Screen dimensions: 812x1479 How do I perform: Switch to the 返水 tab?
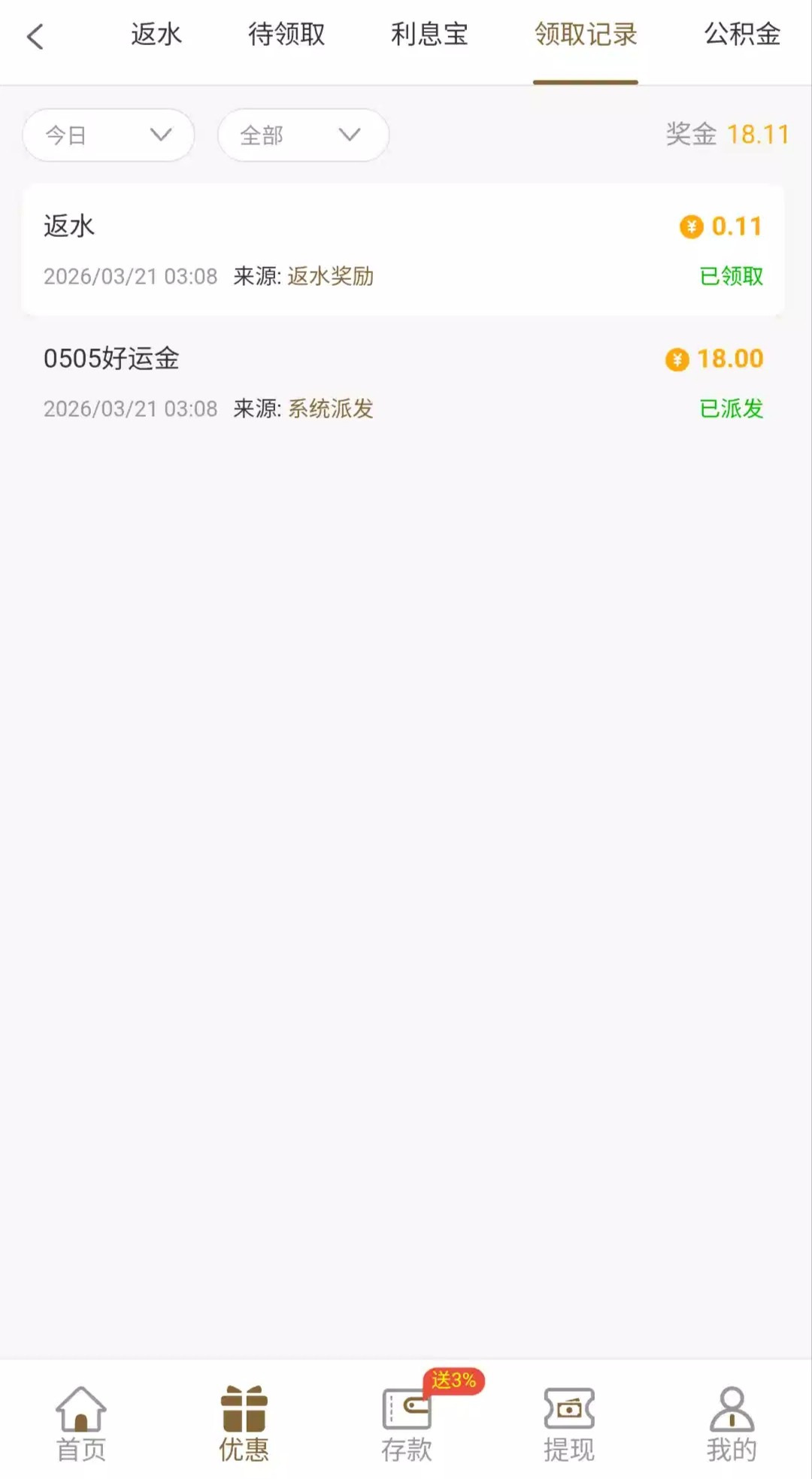(x=156, y=35)
